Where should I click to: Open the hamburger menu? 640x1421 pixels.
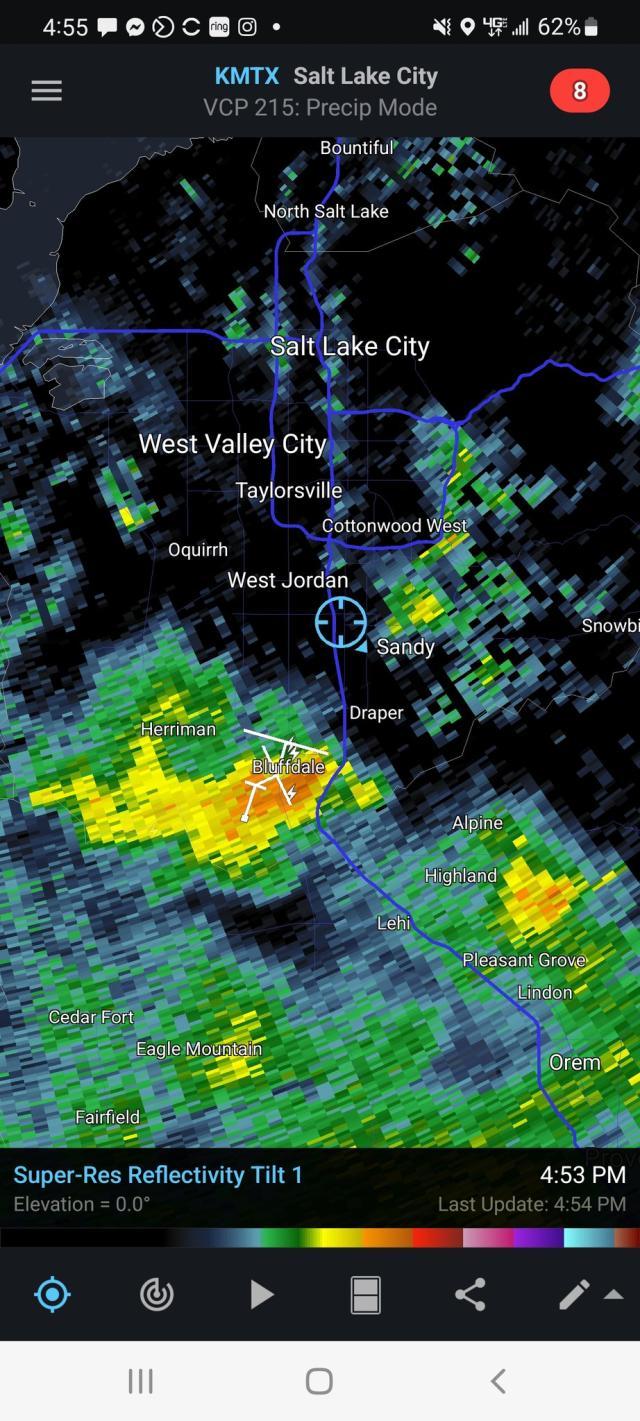click(x=46, y=91)
